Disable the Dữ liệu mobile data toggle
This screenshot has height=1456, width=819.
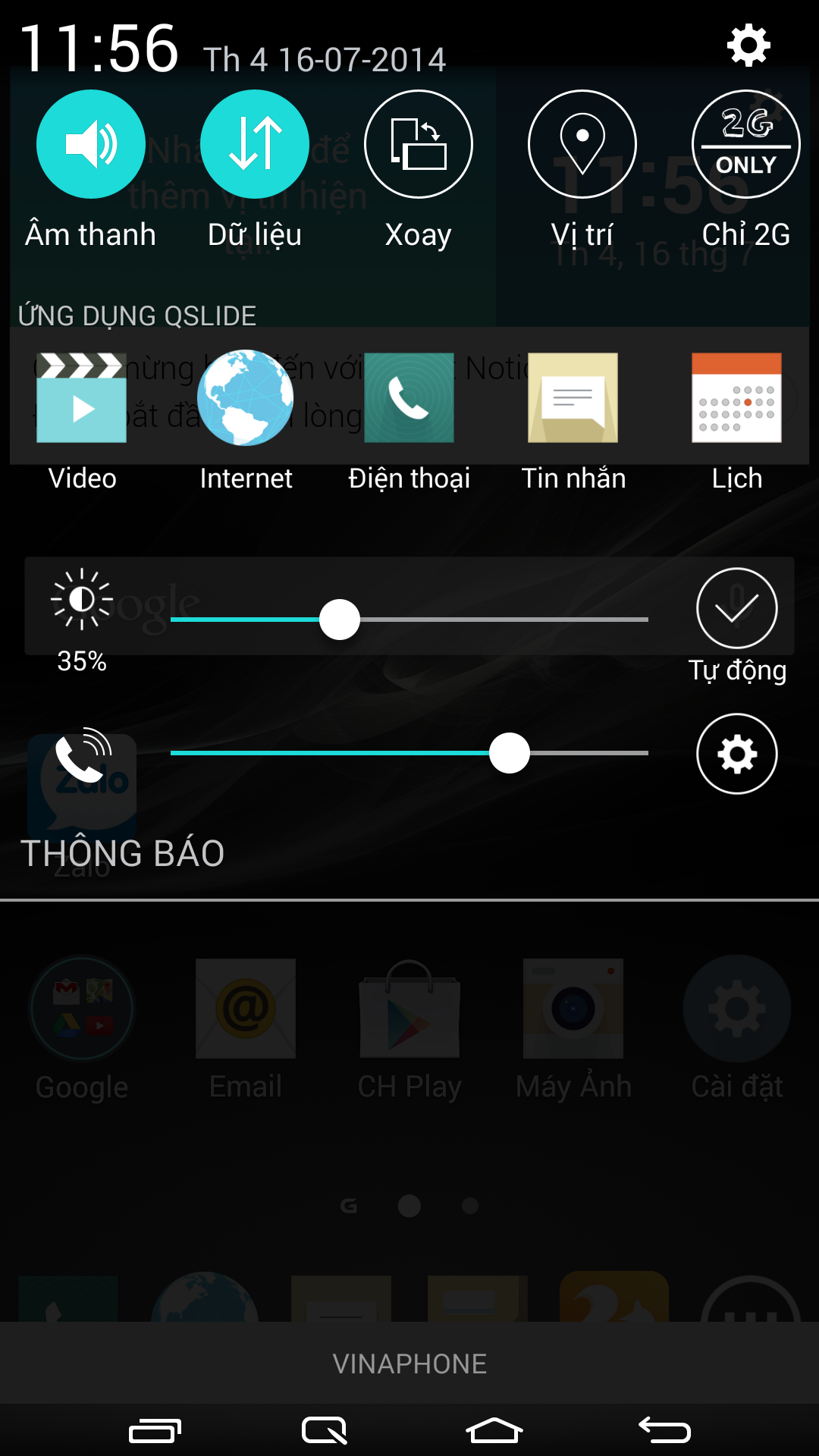[255, 144]
